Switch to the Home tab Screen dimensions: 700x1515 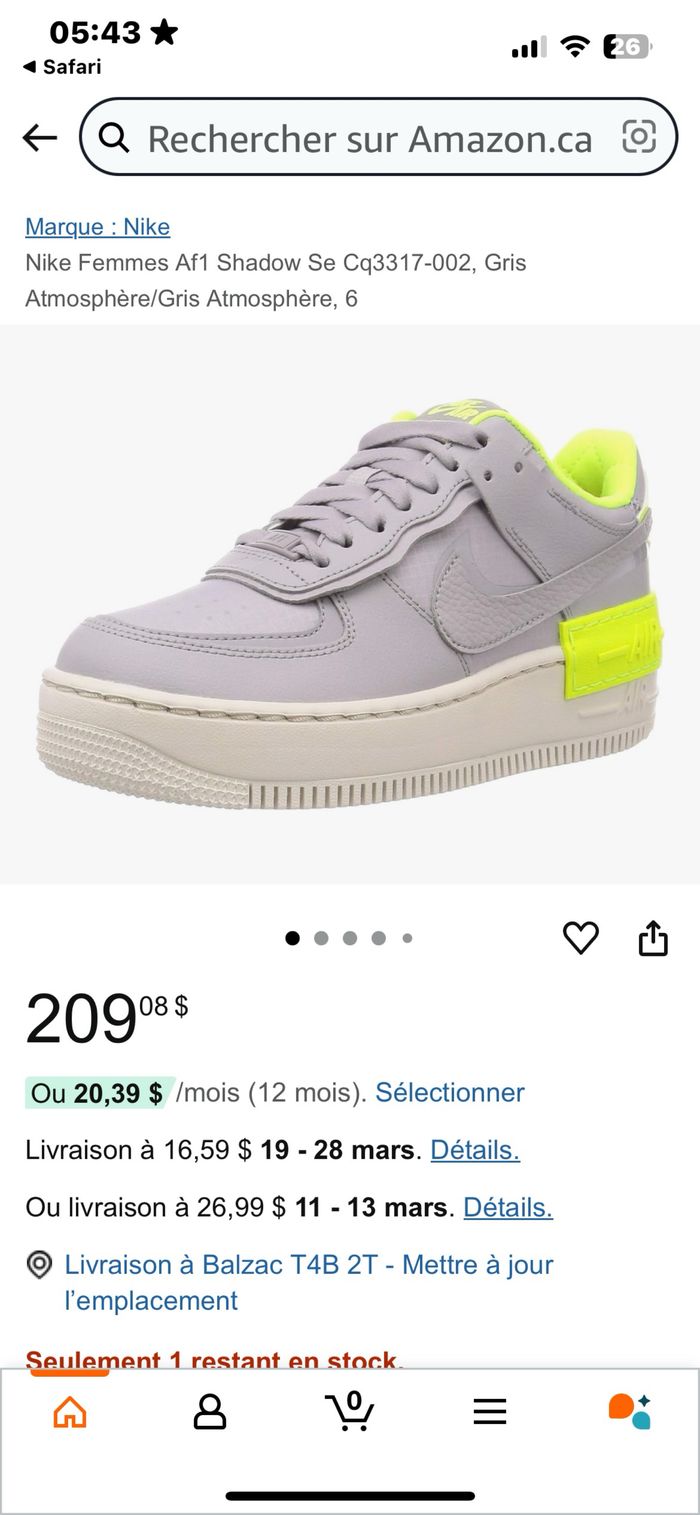coord(69,1411)
